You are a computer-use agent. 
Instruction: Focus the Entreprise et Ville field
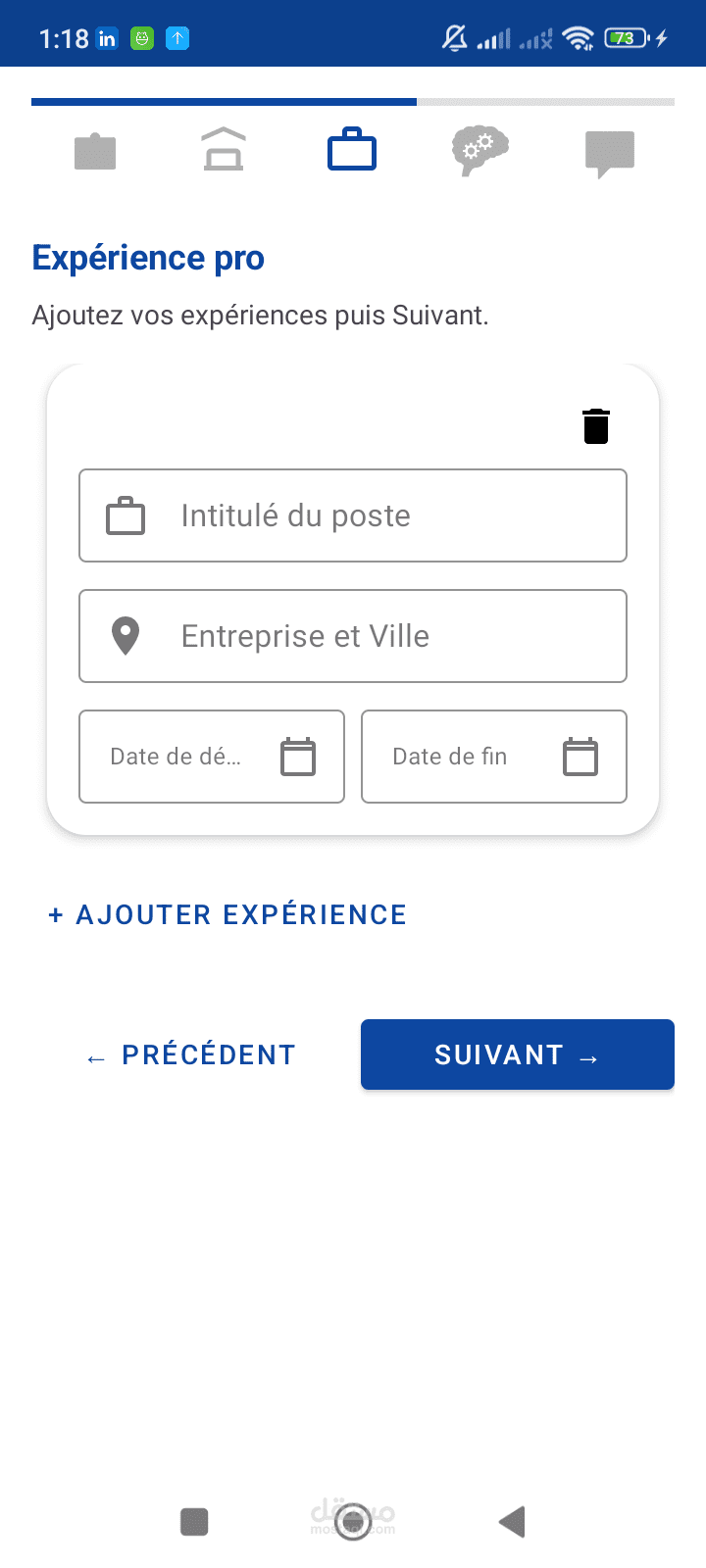point(353,636)
